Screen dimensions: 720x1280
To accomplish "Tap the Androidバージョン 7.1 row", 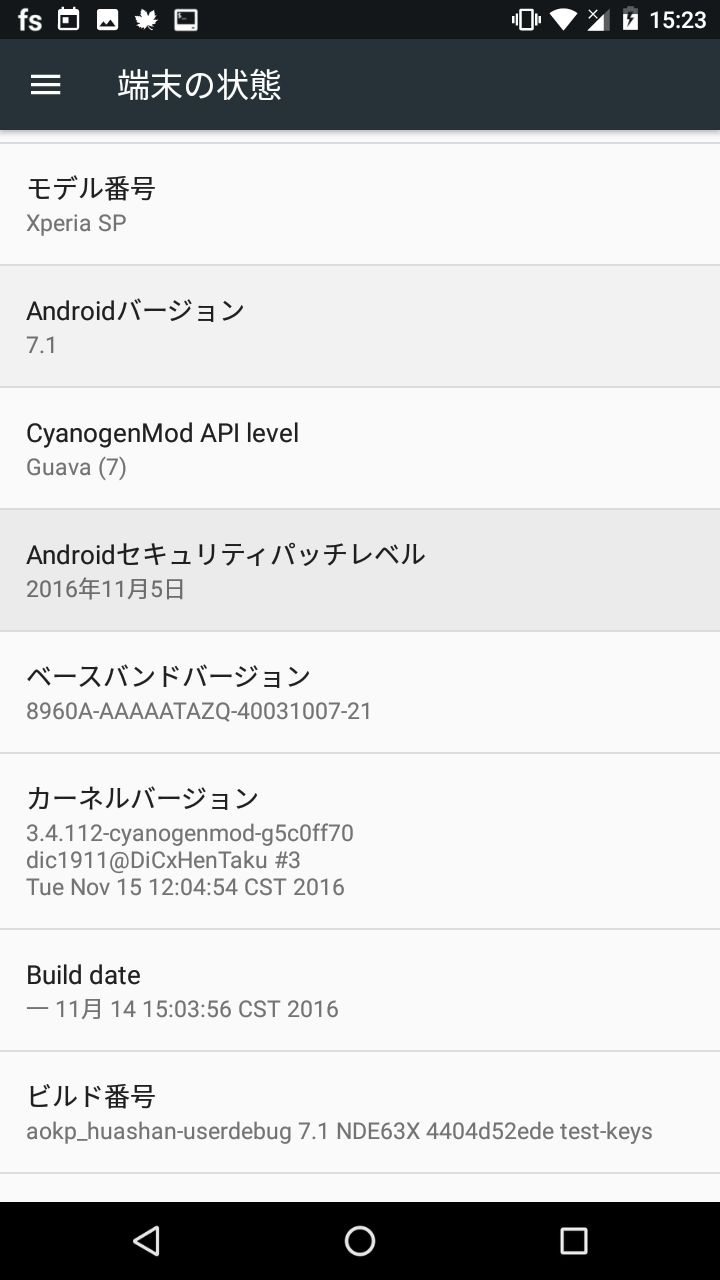I will tap(360, 326).
